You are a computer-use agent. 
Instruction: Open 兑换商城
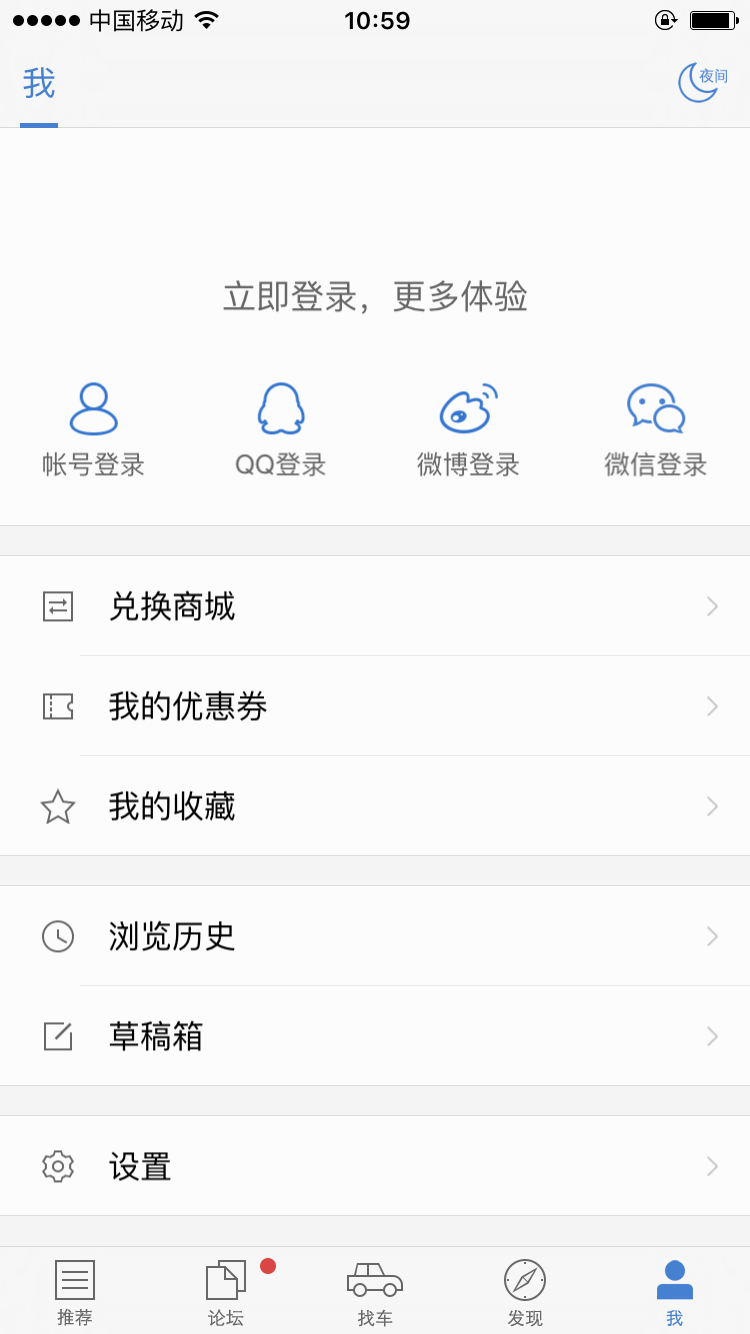[x=375, y=606]
